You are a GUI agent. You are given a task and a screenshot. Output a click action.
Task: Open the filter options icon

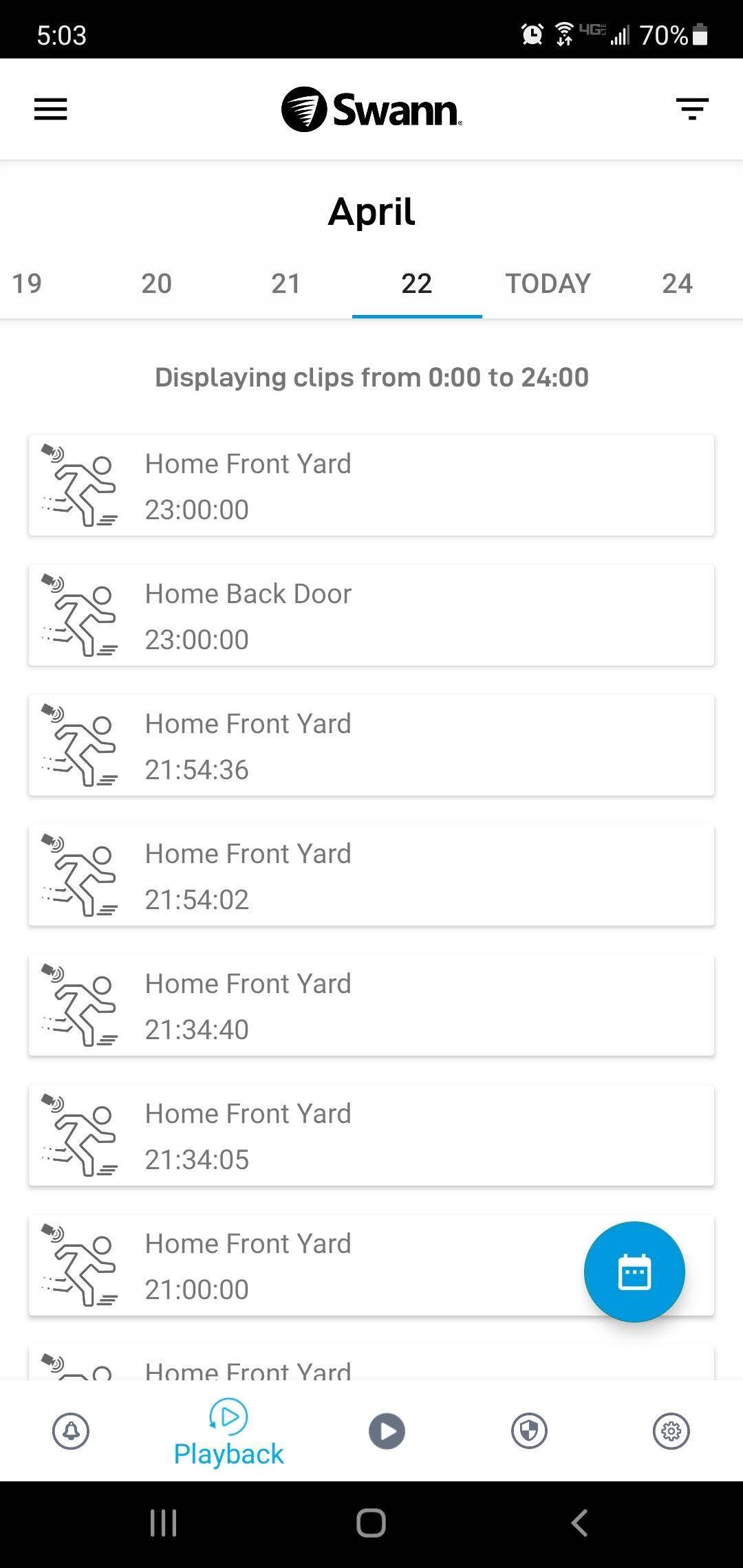click(692, 109)
